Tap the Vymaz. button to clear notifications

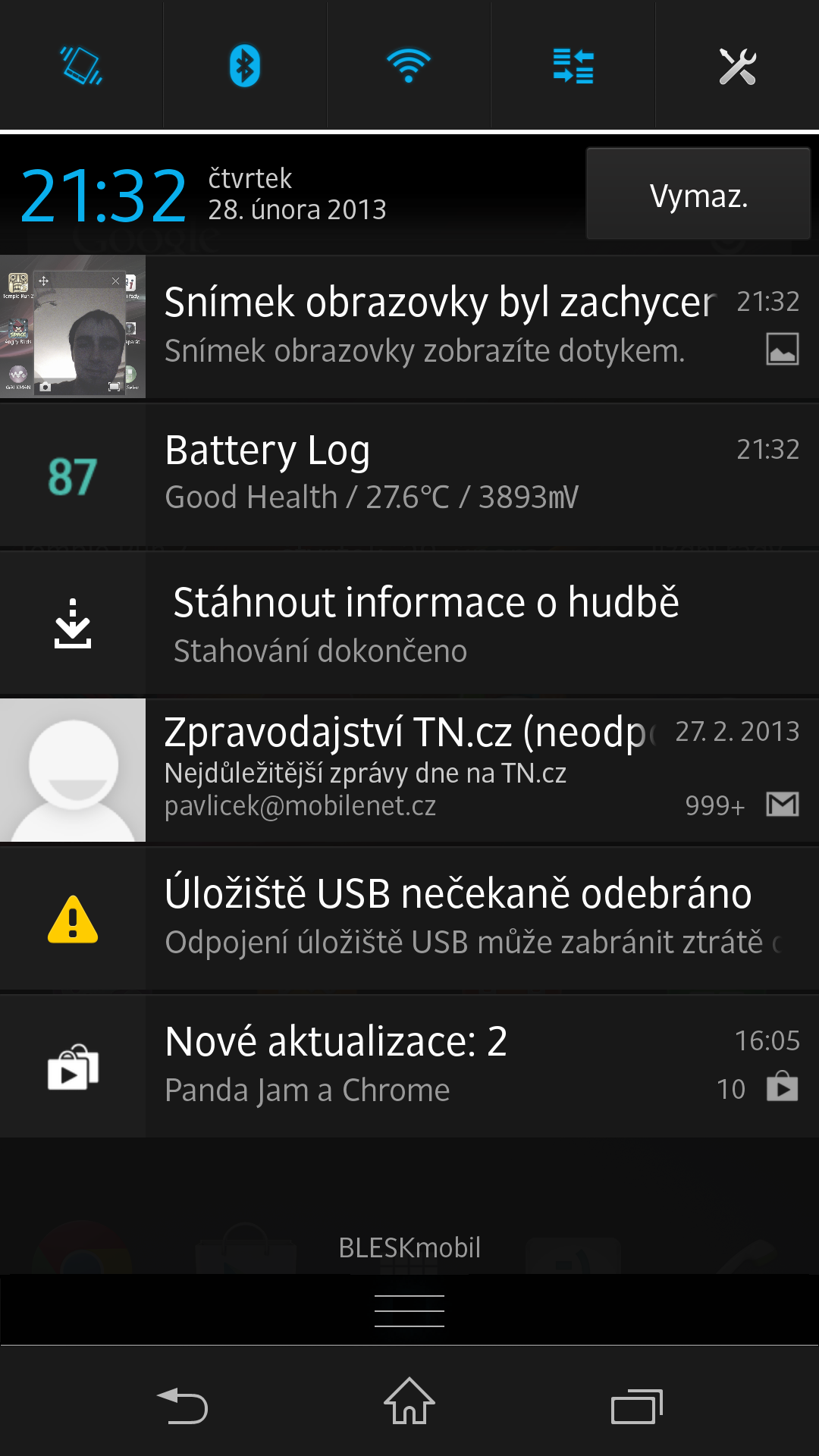click(698, 195)
